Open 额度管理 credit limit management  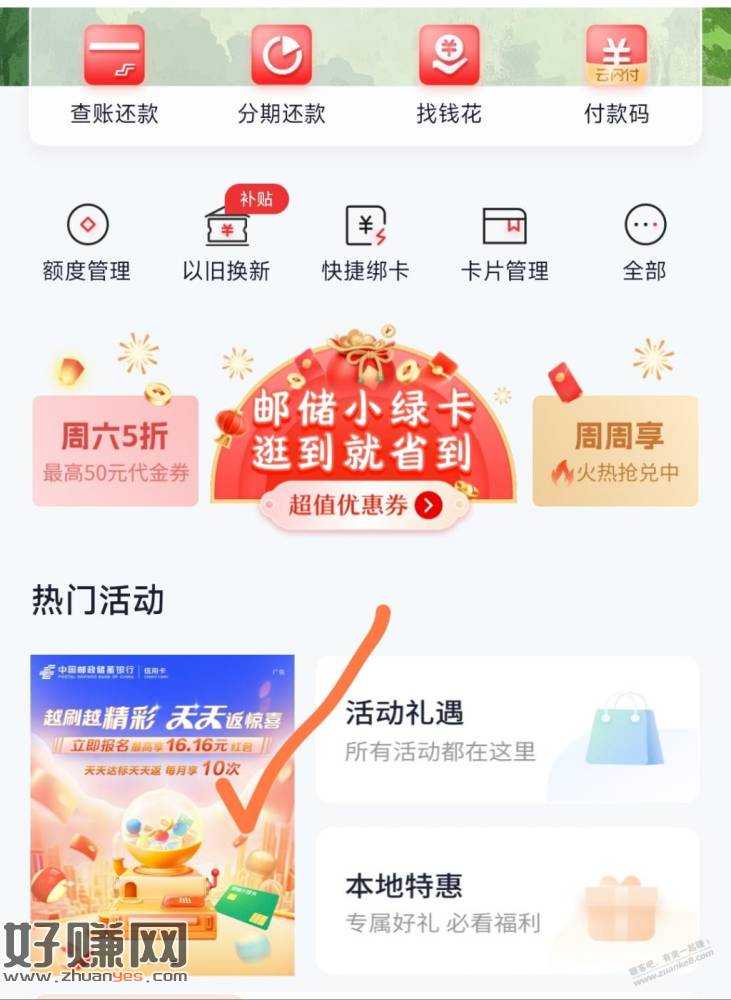click(87, 242)
